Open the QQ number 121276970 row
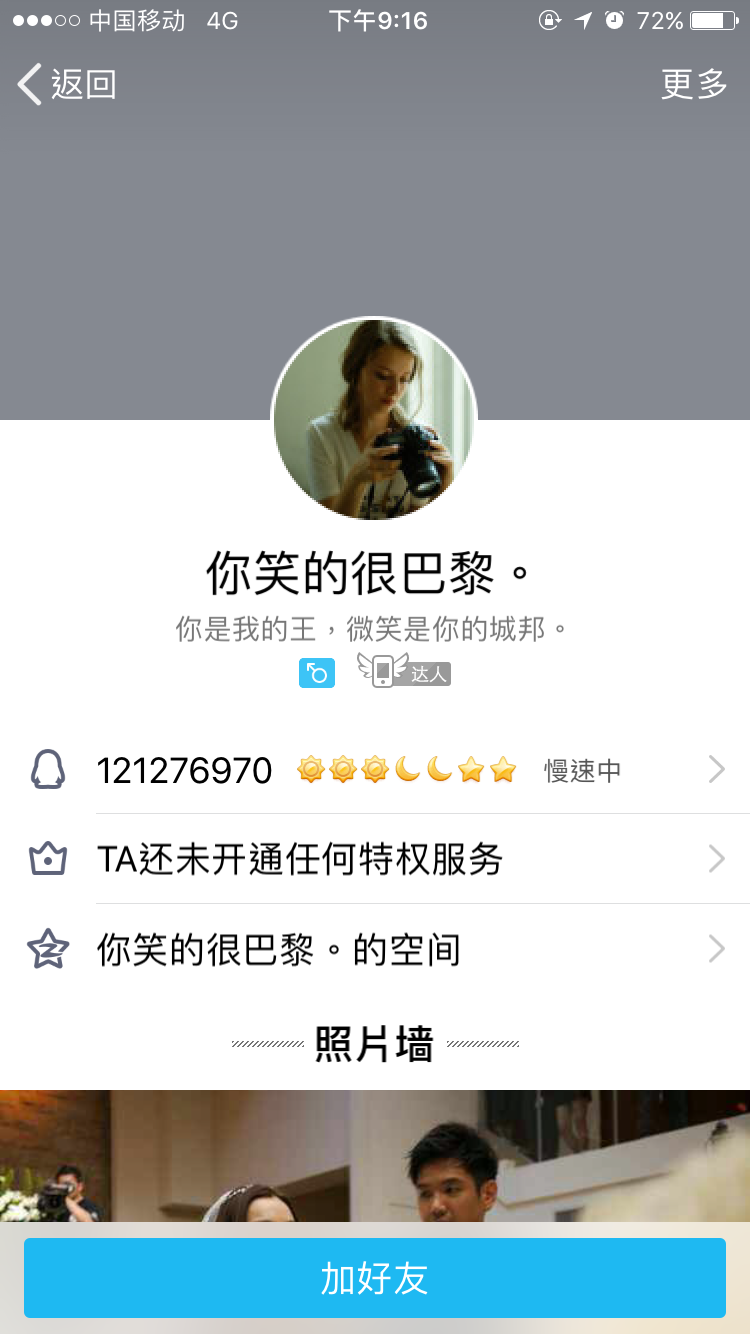 375,770
